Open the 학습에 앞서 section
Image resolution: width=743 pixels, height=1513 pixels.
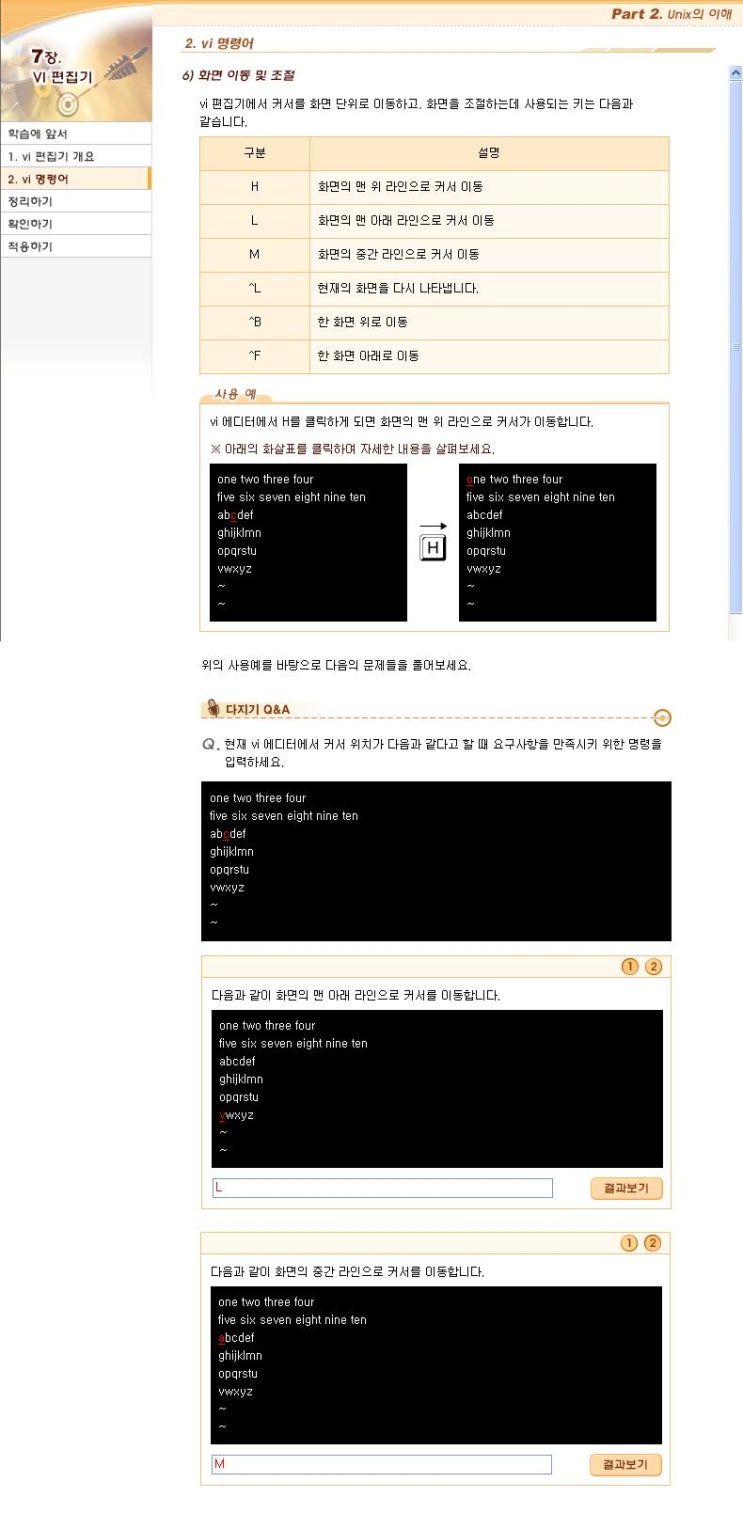click(40, 134)
